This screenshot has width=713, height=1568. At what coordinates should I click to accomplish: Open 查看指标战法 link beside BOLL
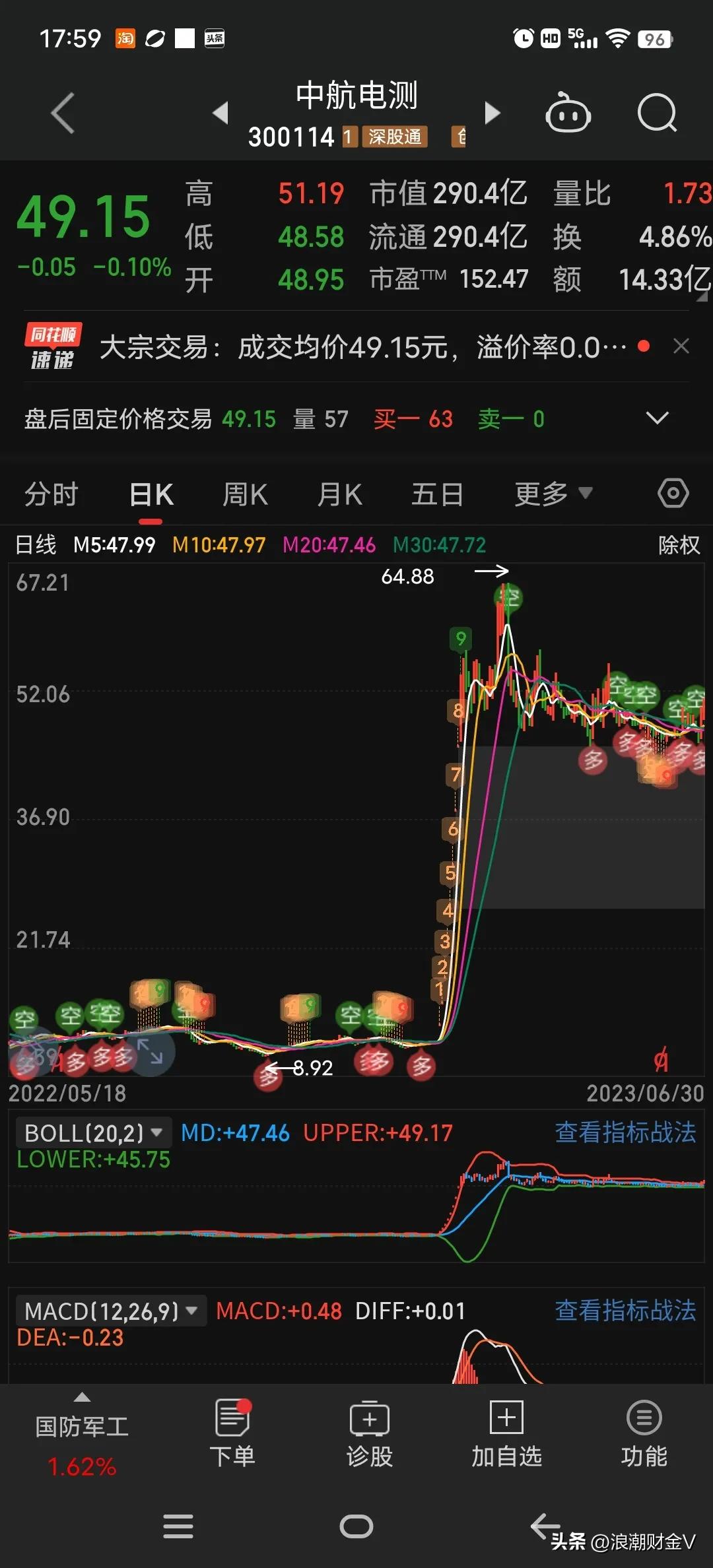[x=625, y=1132]
